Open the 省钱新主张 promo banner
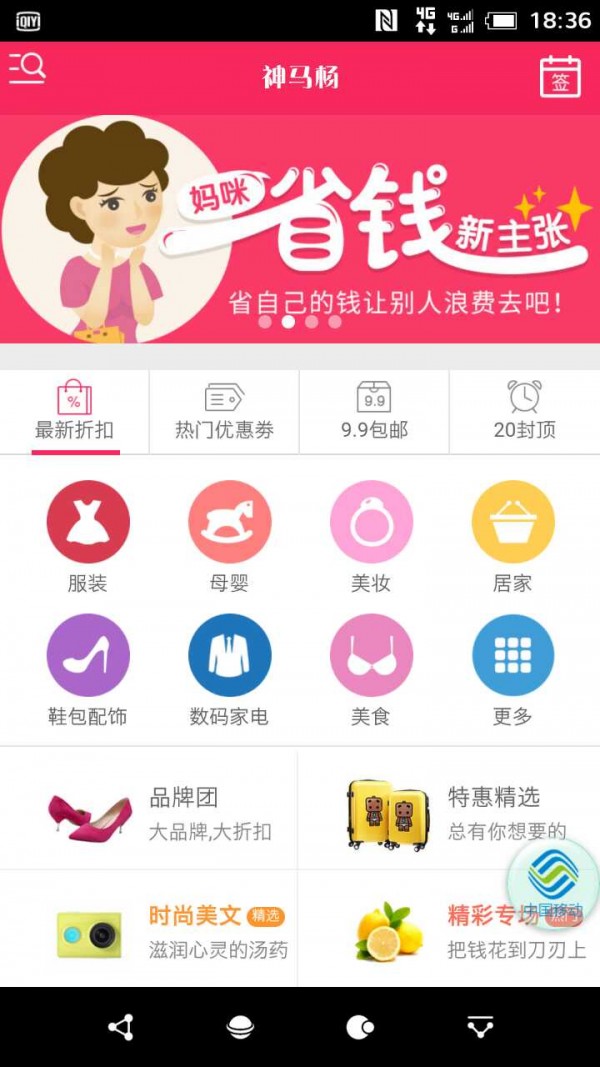600x1067 pixels. (300, 229)
